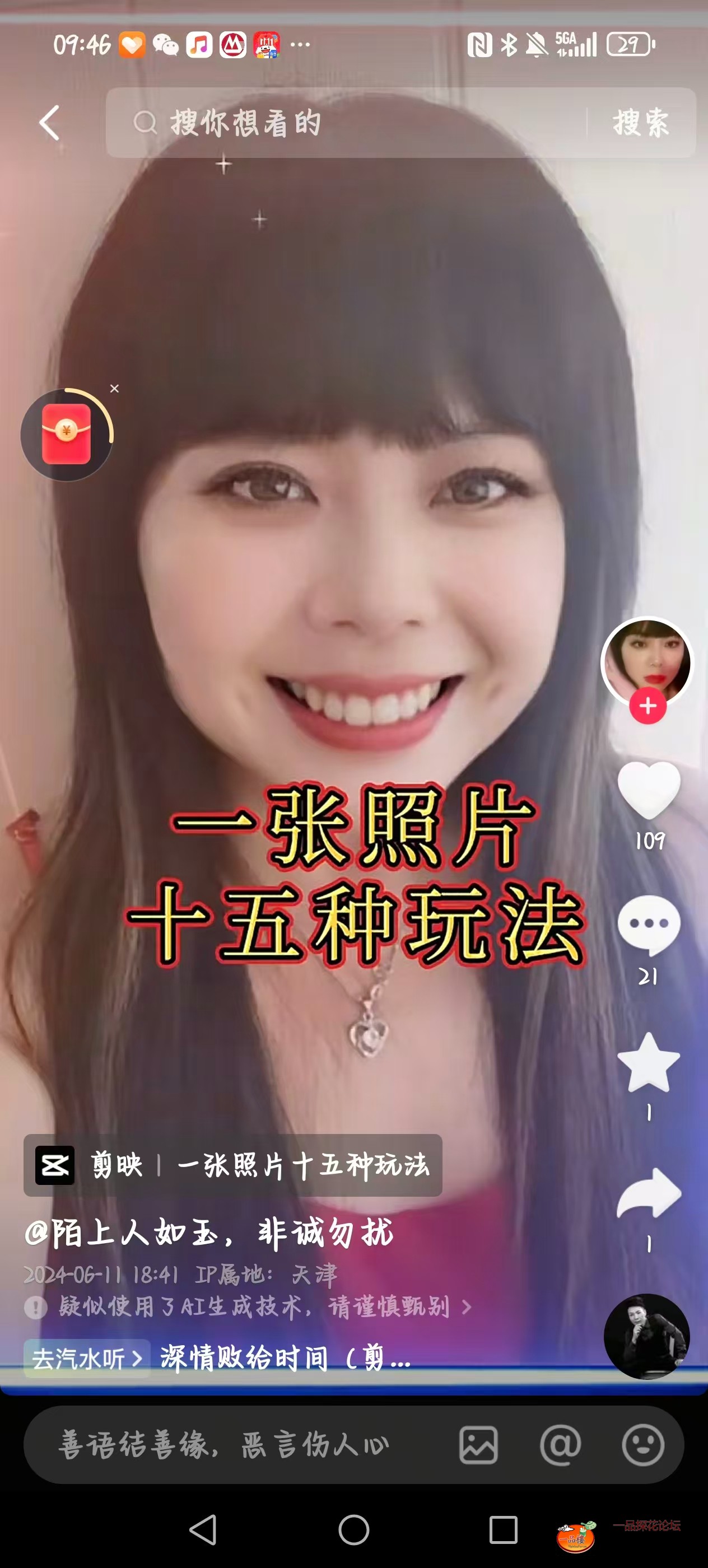Open the red envelope reward widget
This screenshot has height=1568, width=708.
tap(66, 435)
